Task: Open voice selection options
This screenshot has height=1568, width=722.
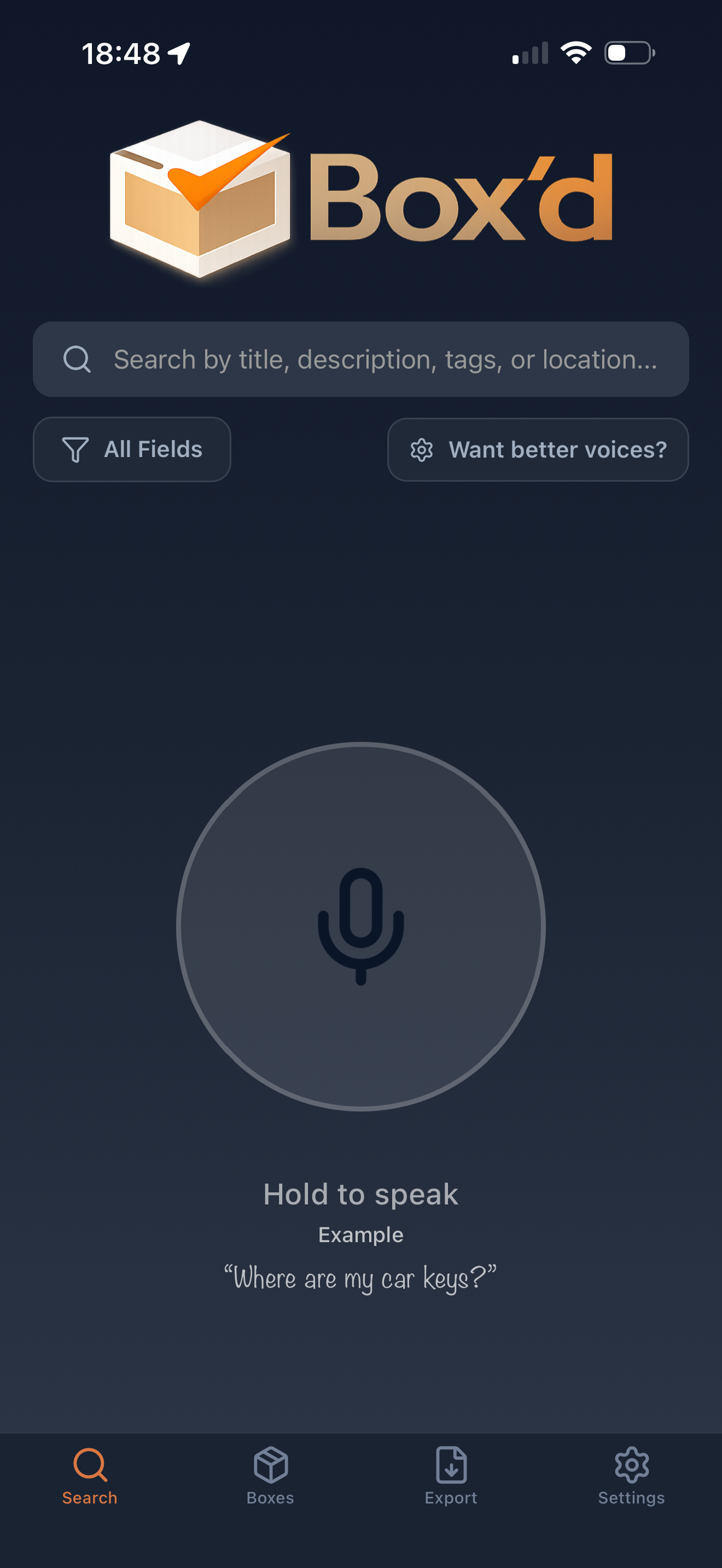Action: tap(538, 450)
